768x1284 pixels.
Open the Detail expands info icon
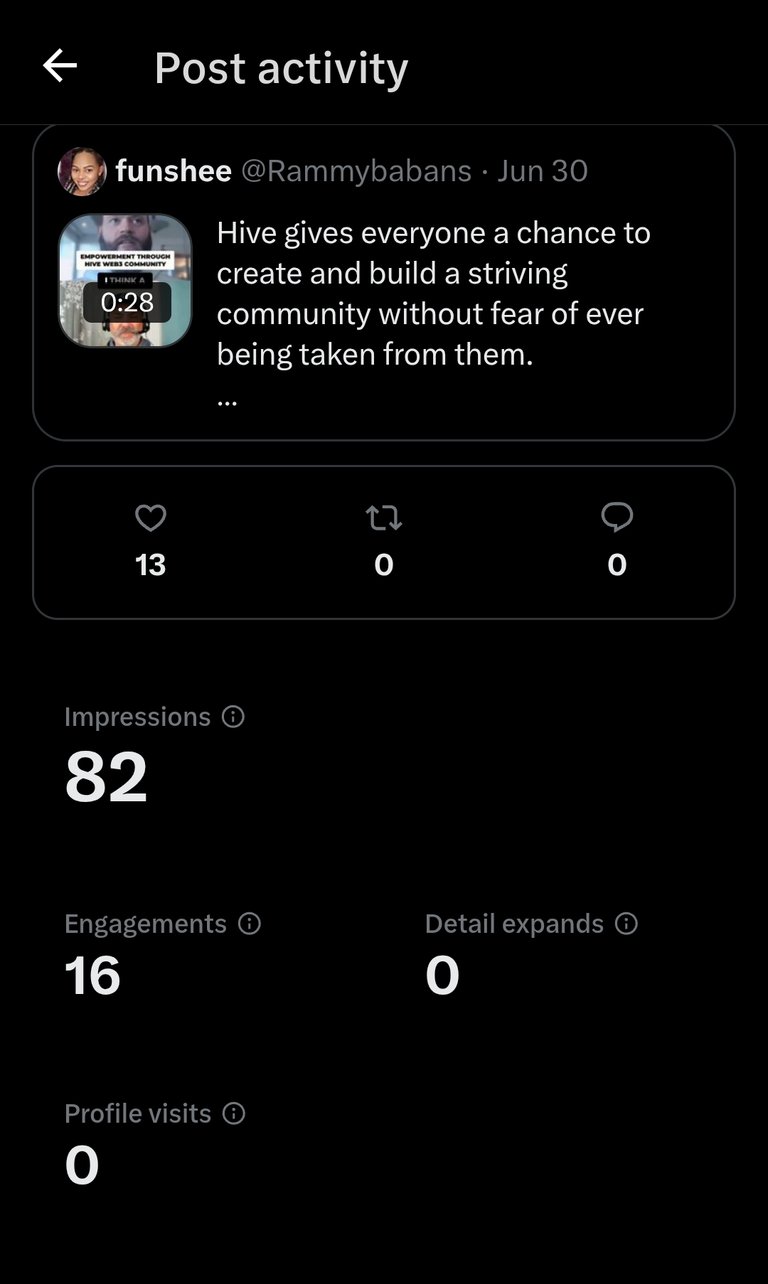point(626,924)
